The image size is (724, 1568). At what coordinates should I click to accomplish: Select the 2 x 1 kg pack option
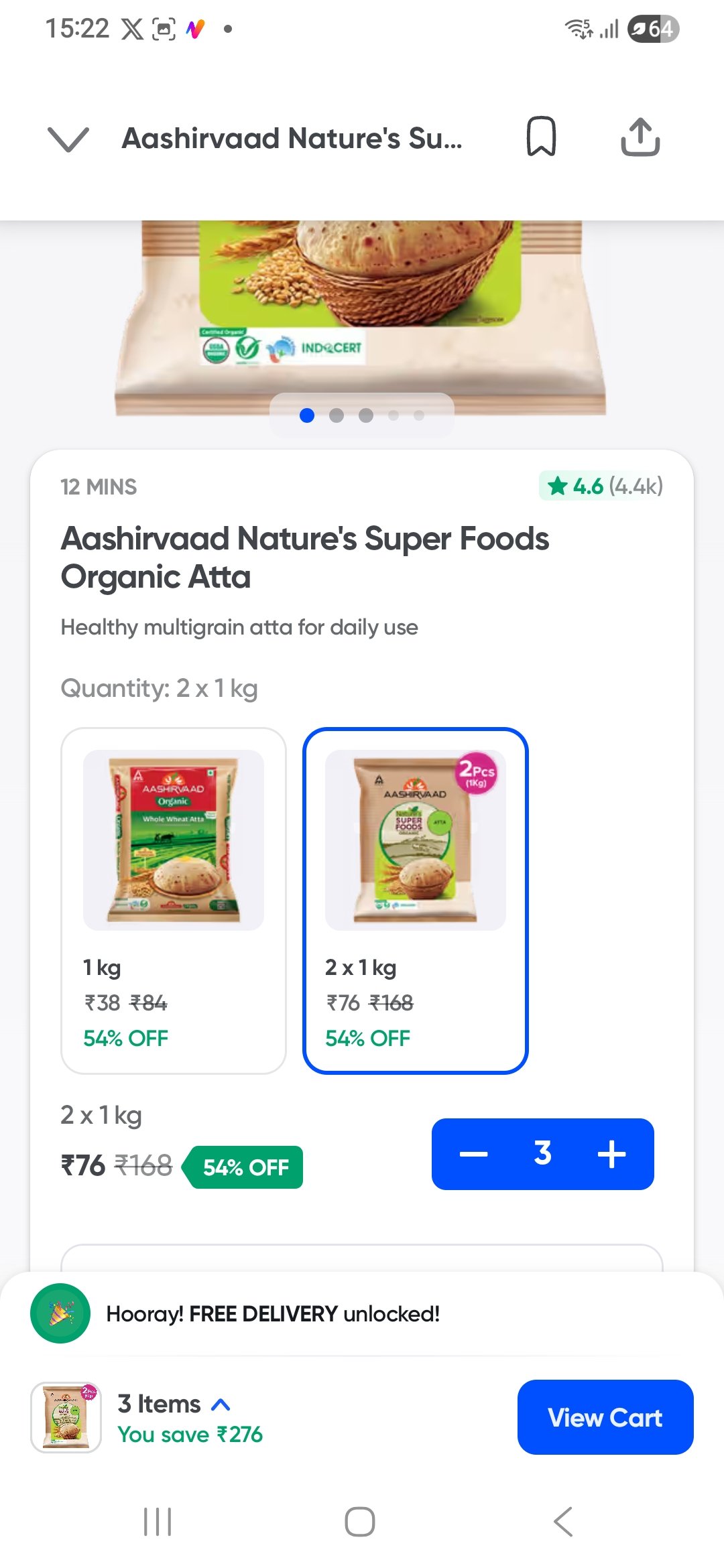click(416, 900)
